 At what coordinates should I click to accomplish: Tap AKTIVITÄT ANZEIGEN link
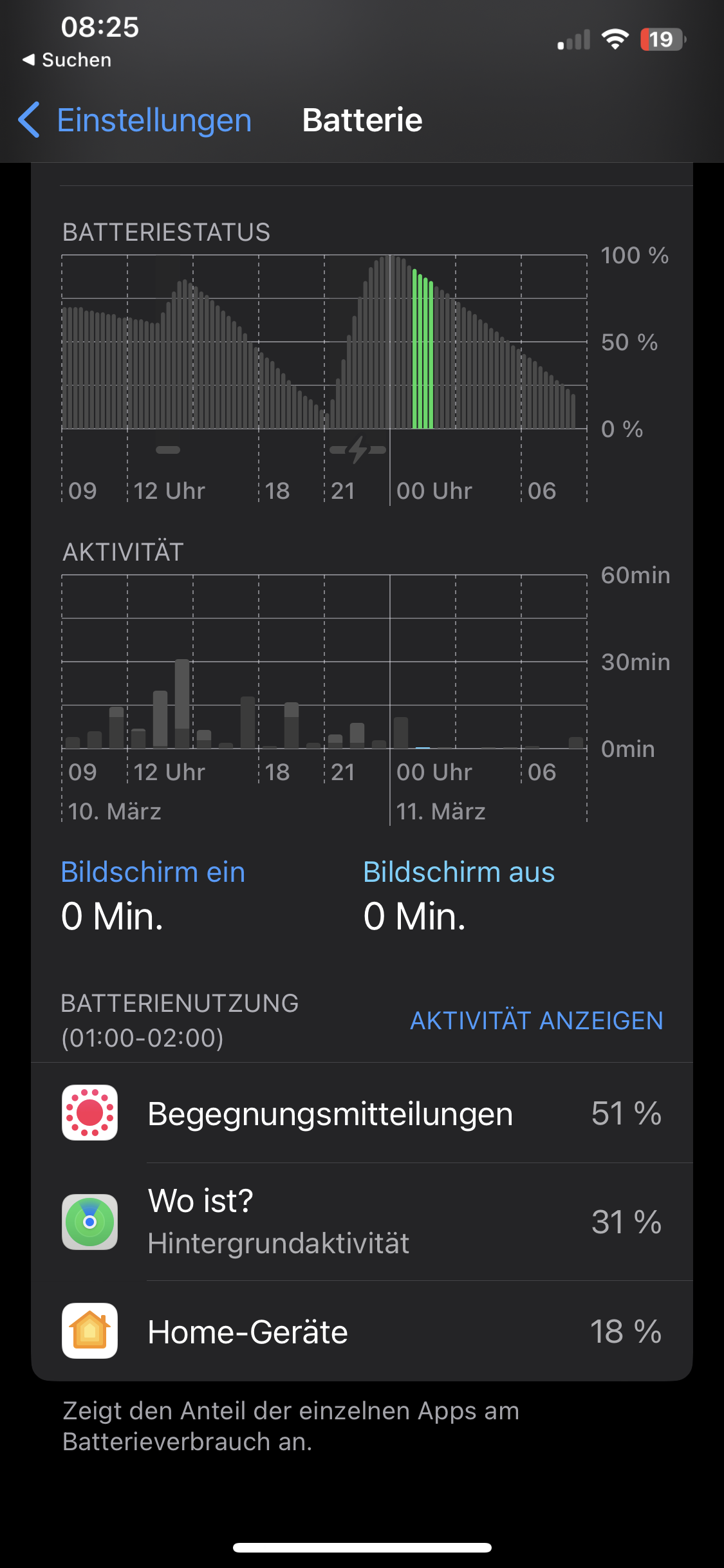536,1020
